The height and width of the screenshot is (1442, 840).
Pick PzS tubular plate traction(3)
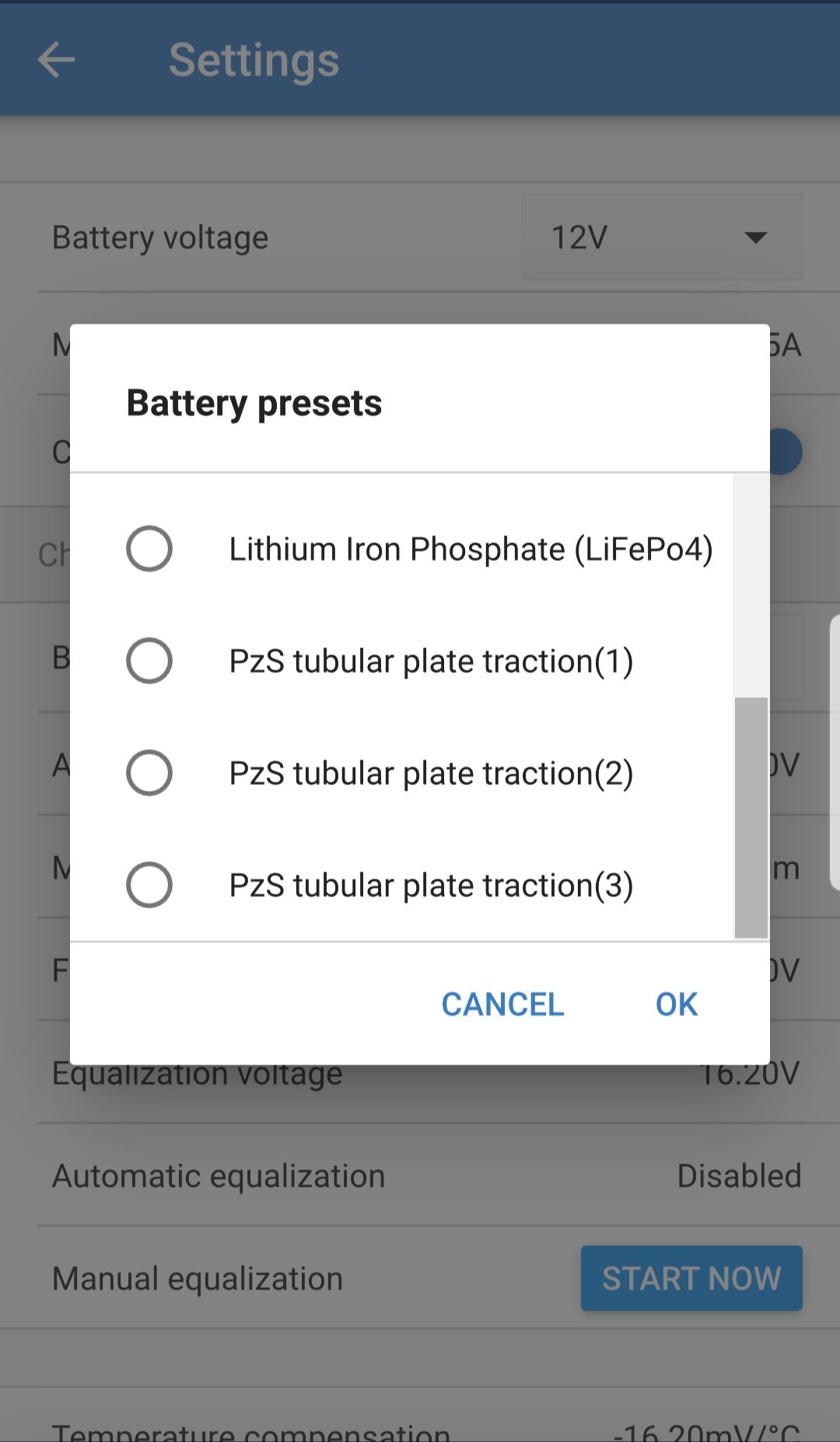tap(402, 886)
